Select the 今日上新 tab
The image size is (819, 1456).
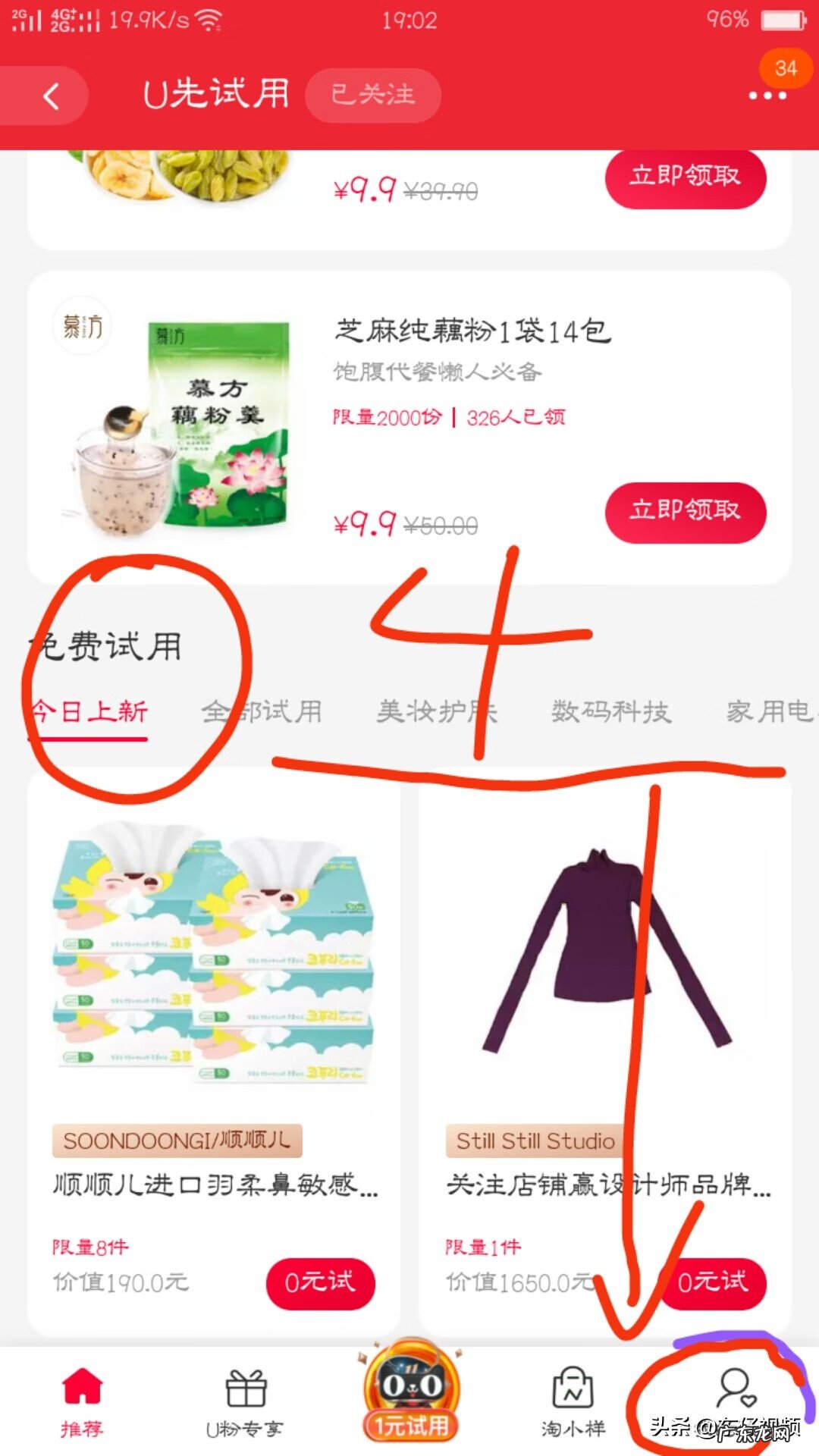pos(89,711)
